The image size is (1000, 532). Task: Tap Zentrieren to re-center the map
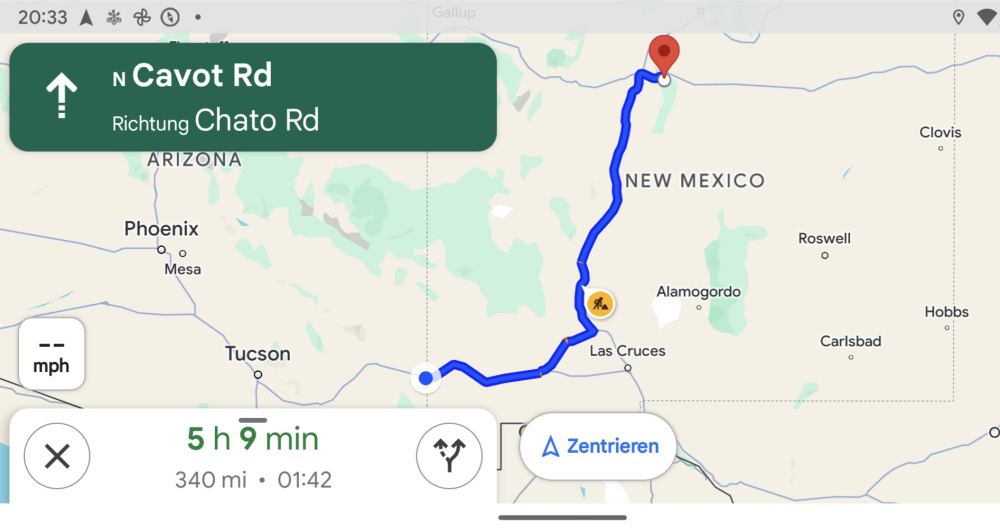pyautogui.click(x=598, y=446)
